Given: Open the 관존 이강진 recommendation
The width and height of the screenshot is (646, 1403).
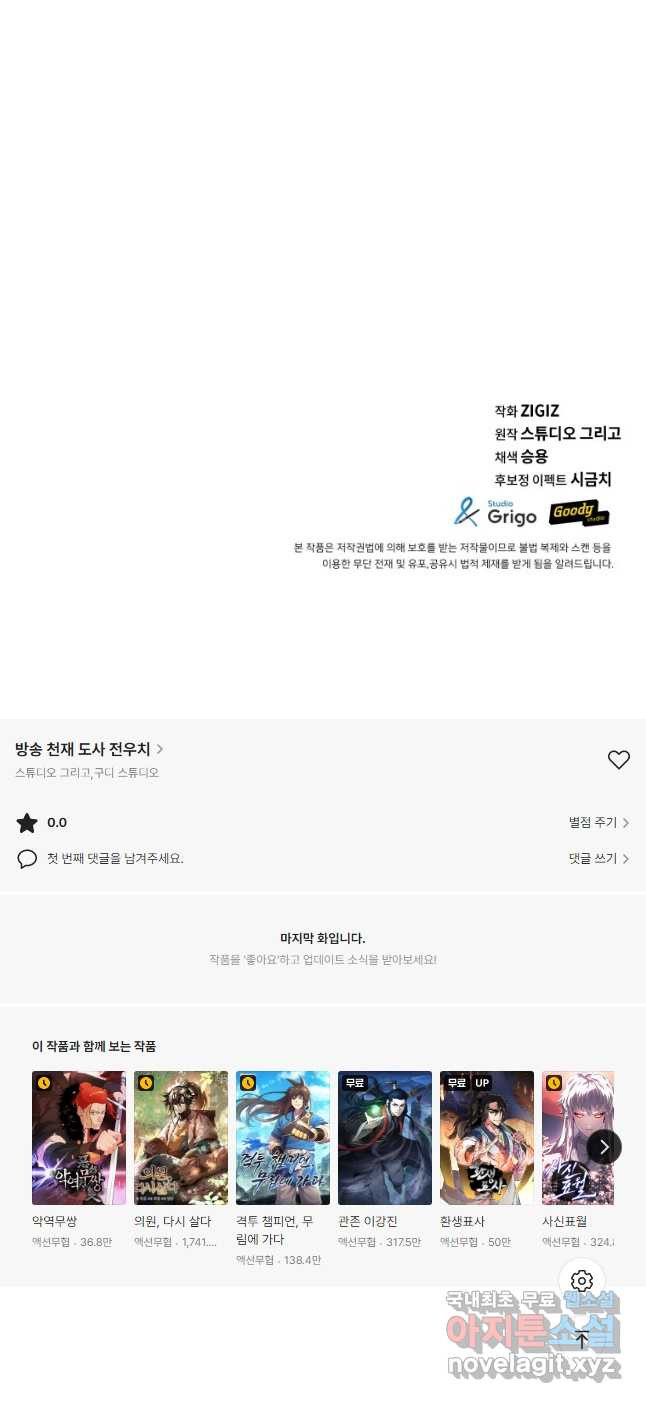Looking at the screenshot, I should click(x=385, y=1138).
